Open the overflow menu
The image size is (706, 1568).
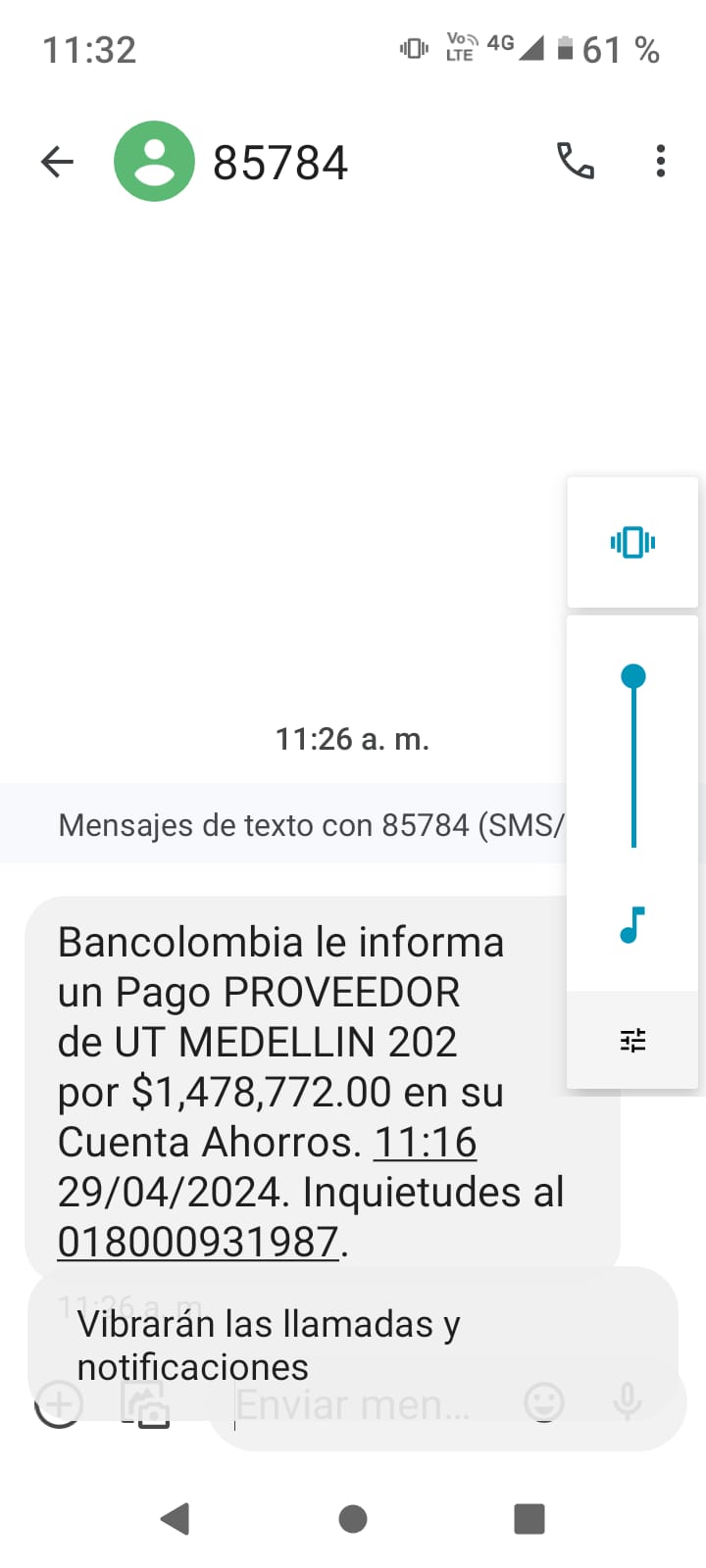(x=661, y=161)
